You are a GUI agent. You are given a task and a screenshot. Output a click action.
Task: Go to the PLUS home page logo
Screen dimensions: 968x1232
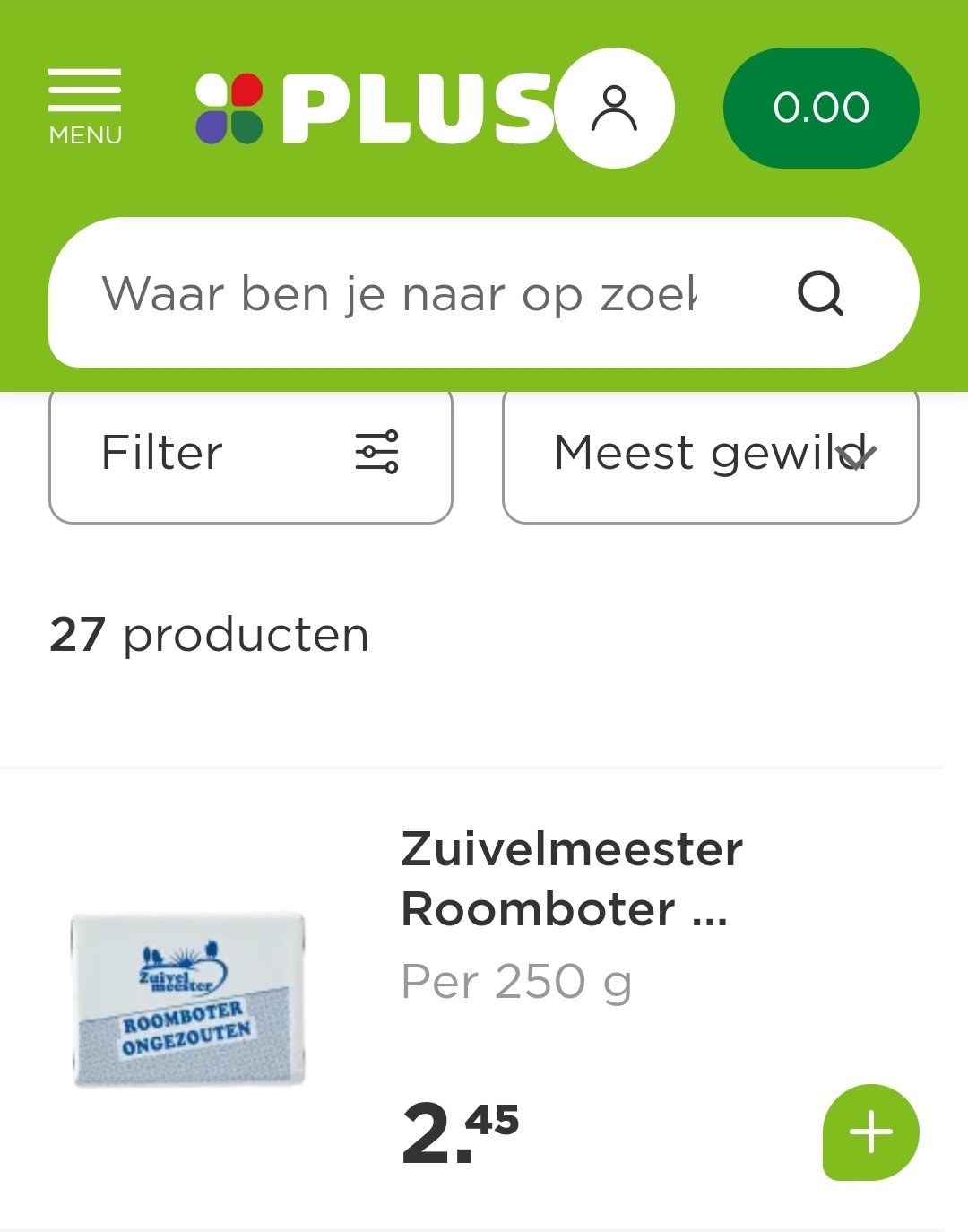(x=376, y=108)
